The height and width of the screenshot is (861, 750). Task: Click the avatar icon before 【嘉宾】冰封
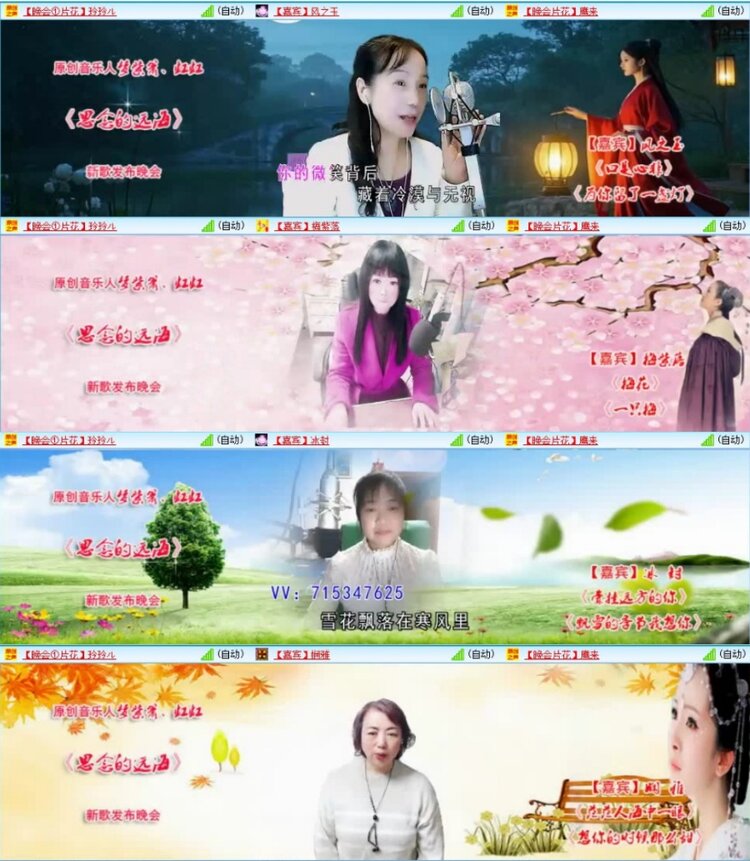[261, 437]
